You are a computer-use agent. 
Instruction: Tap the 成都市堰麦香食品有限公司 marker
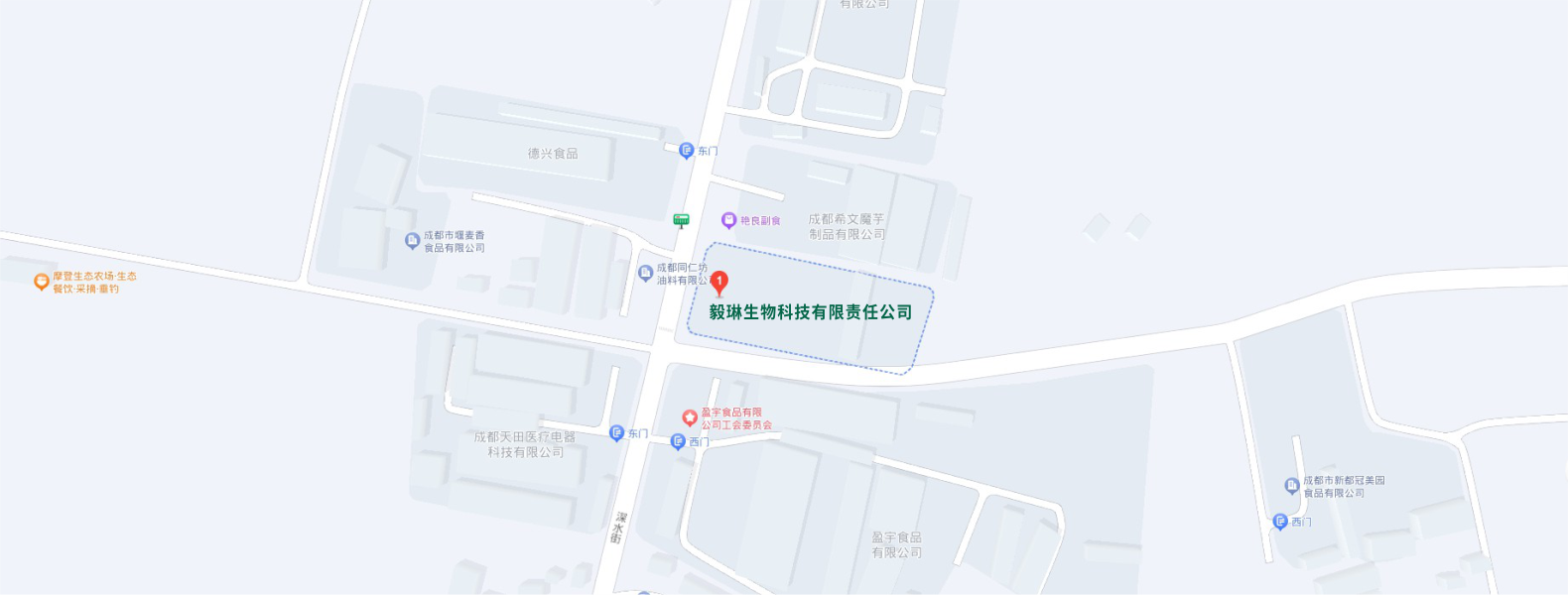click(x=413, y=241)
